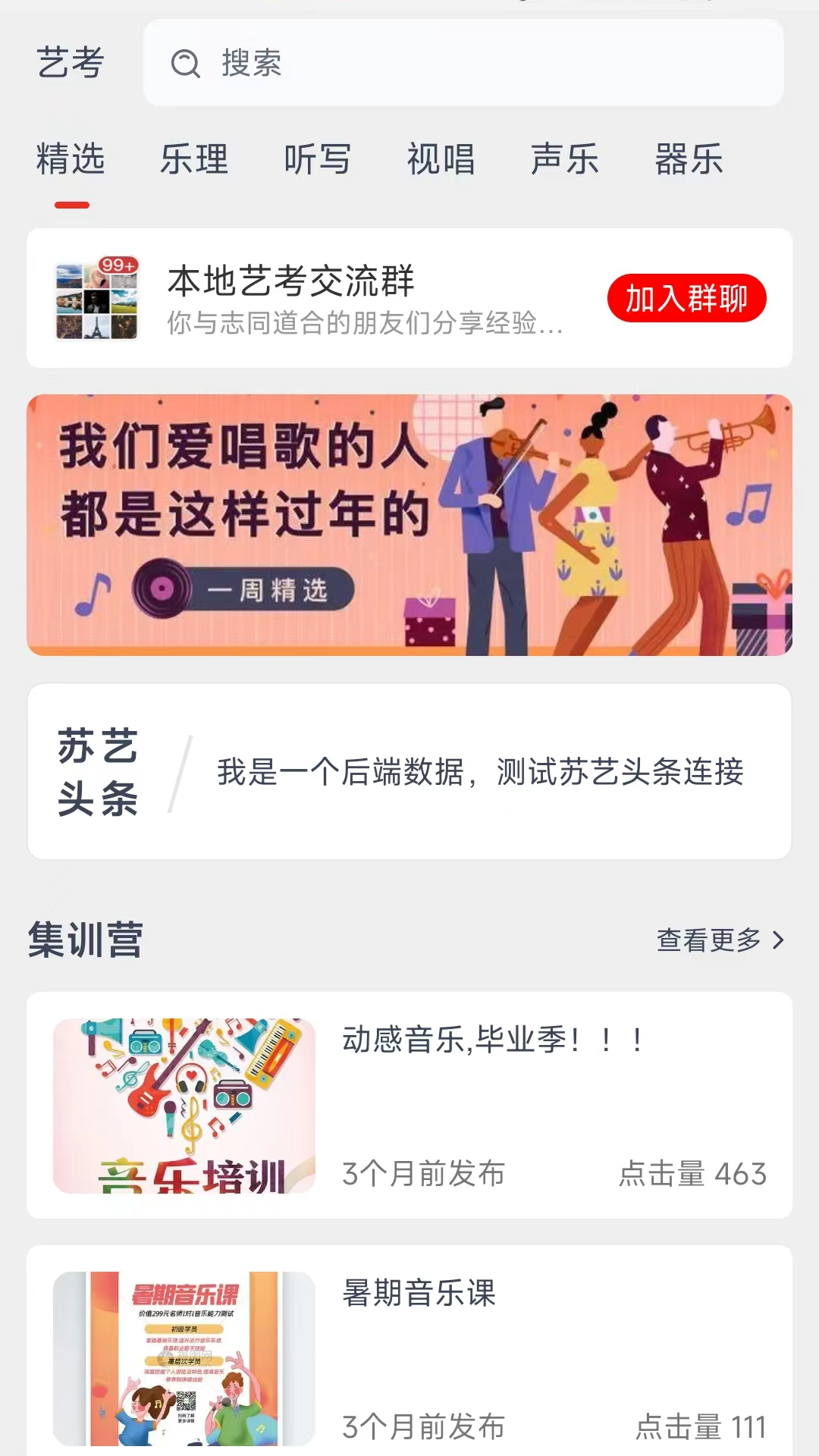The height and width of the screenshot is (1456, 819).
Task: Tap the 加入群聊 button
Action: [686, 298]
